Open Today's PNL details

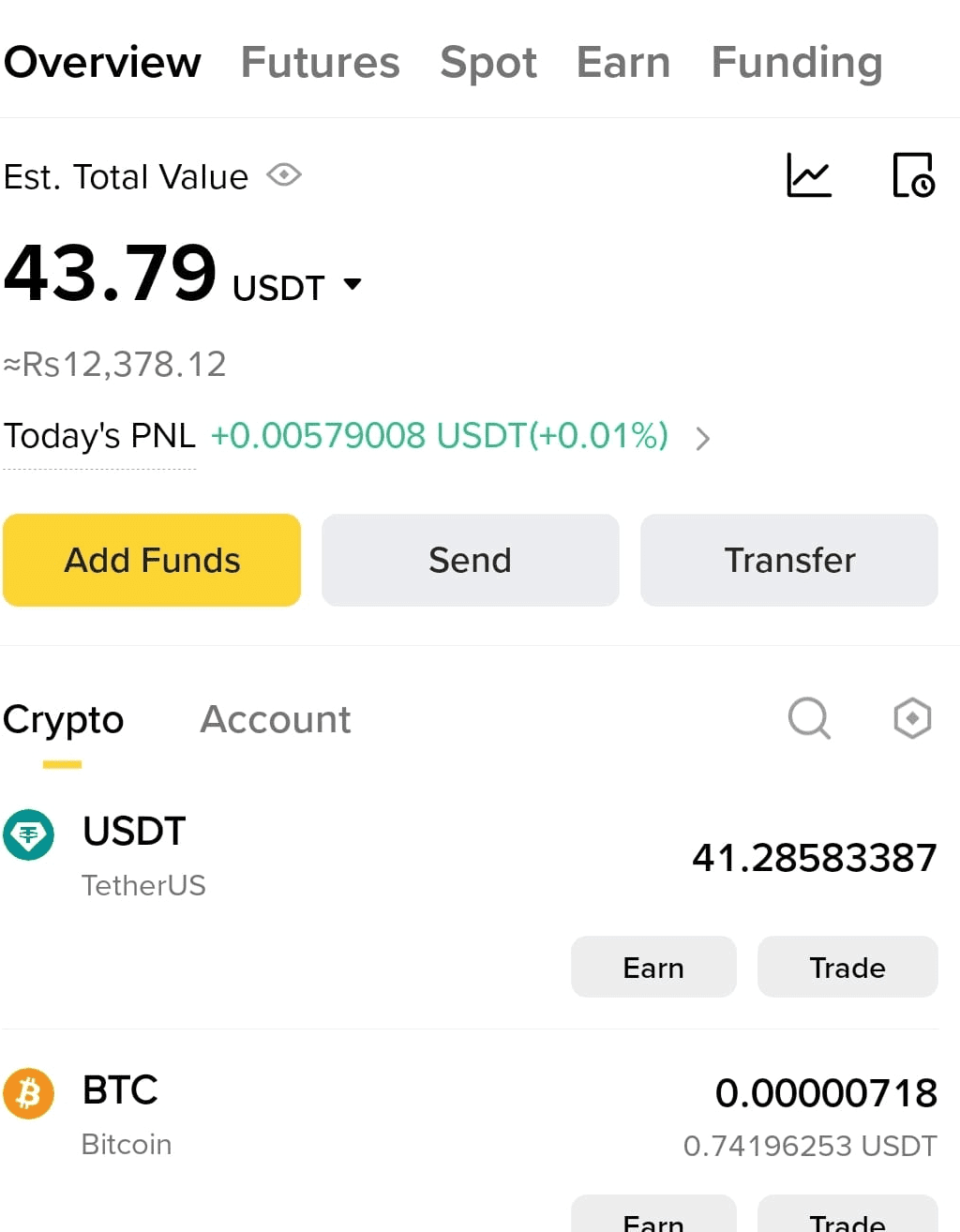point(701,438)
